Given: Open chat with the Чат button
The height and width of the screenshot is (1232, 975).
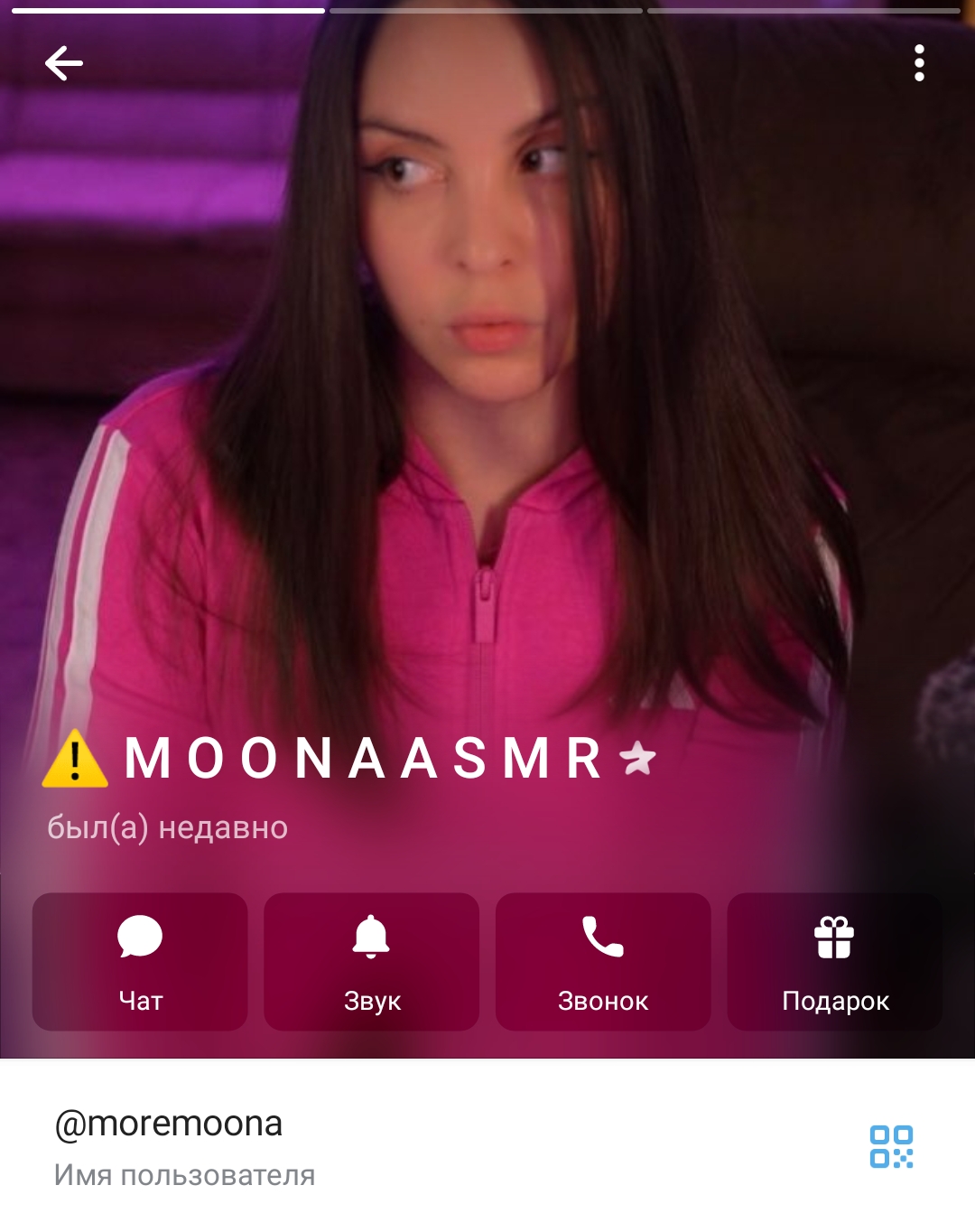Looking at the screenshot, I should pos(140,962).
